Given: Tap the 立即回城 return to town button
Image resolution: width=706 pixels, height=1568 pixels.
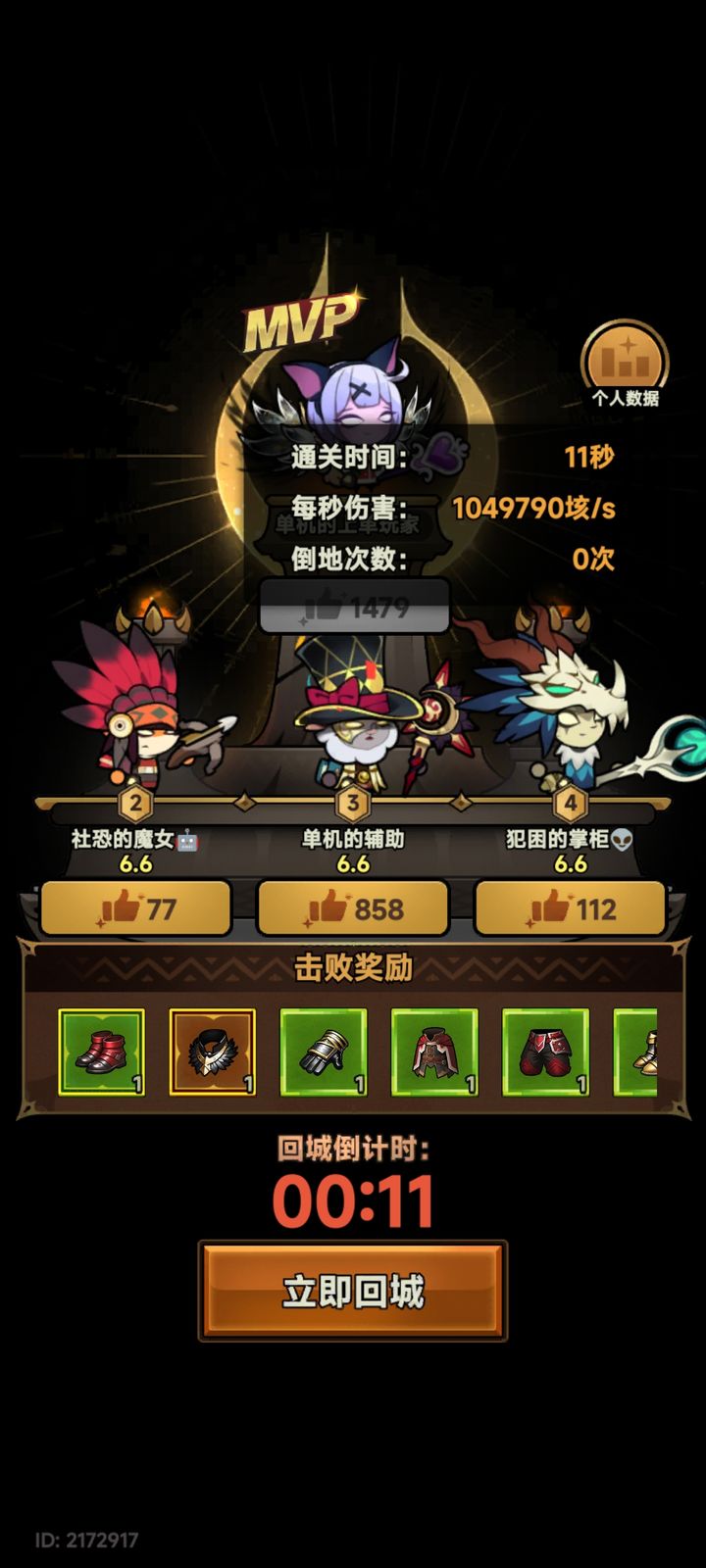Looking at the screenshot, I should coord(353,1291).
